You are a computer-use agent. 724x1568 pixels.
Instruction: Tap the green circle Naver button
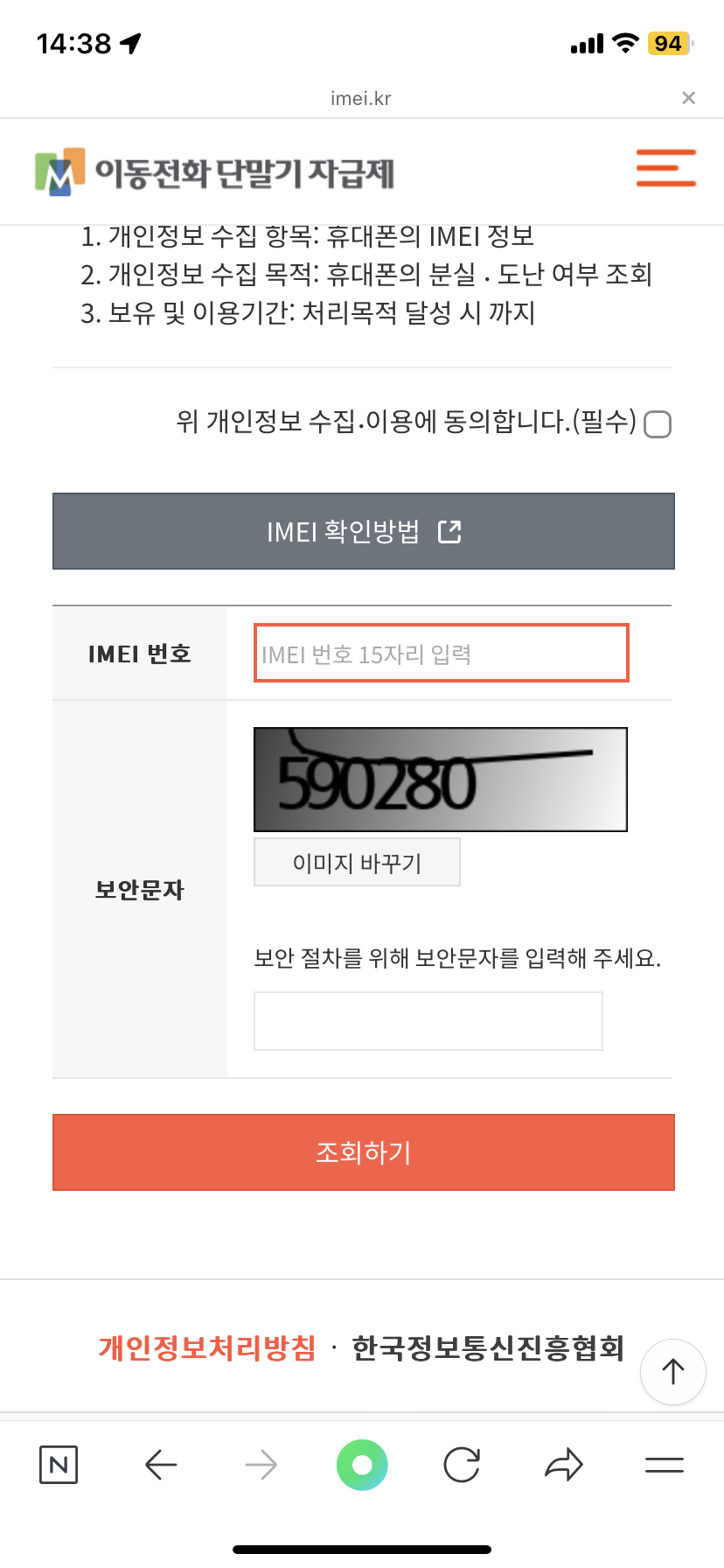click(x=362, y=1465)
